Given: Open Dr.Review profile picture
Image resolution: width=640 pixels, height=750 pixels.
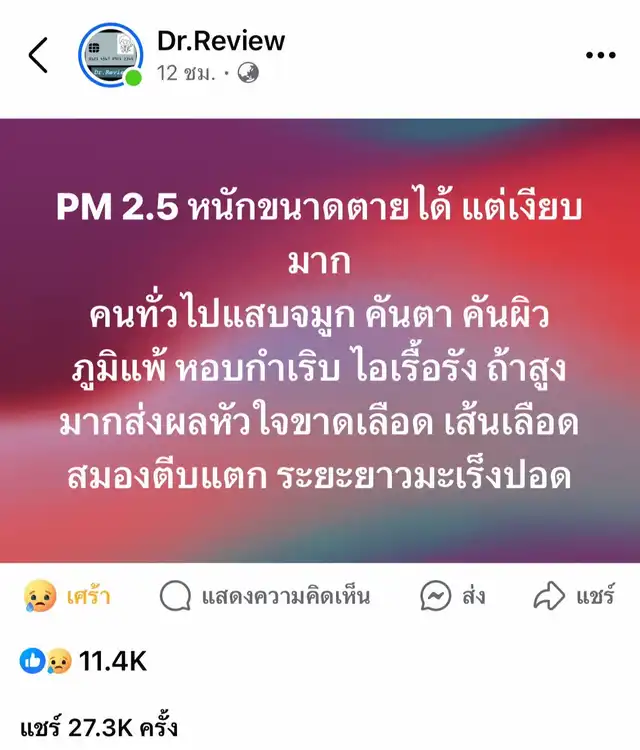Looking at the screenshot, I should [110, 55].
